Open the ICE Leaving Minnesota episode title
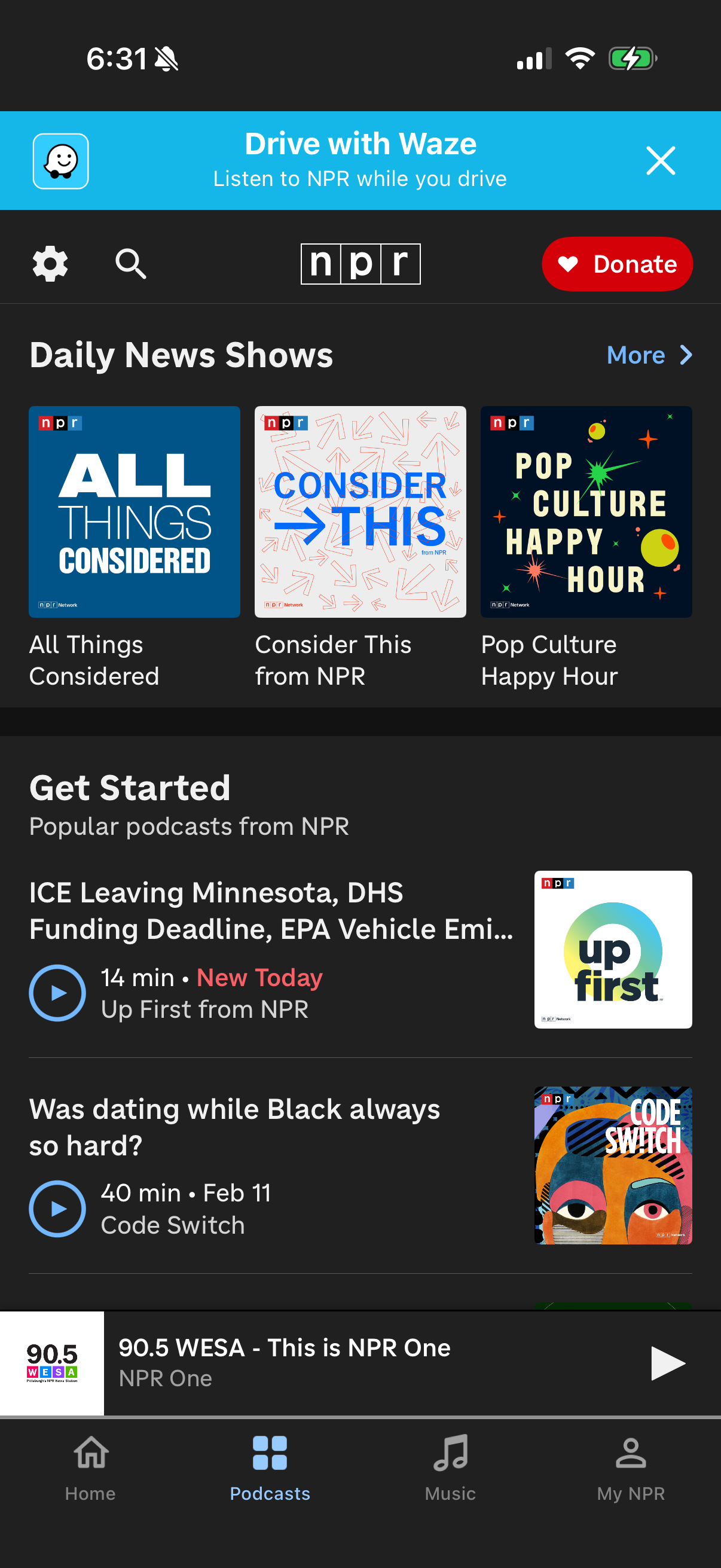Screen dimensions: 721x1568 click(271, 911)
